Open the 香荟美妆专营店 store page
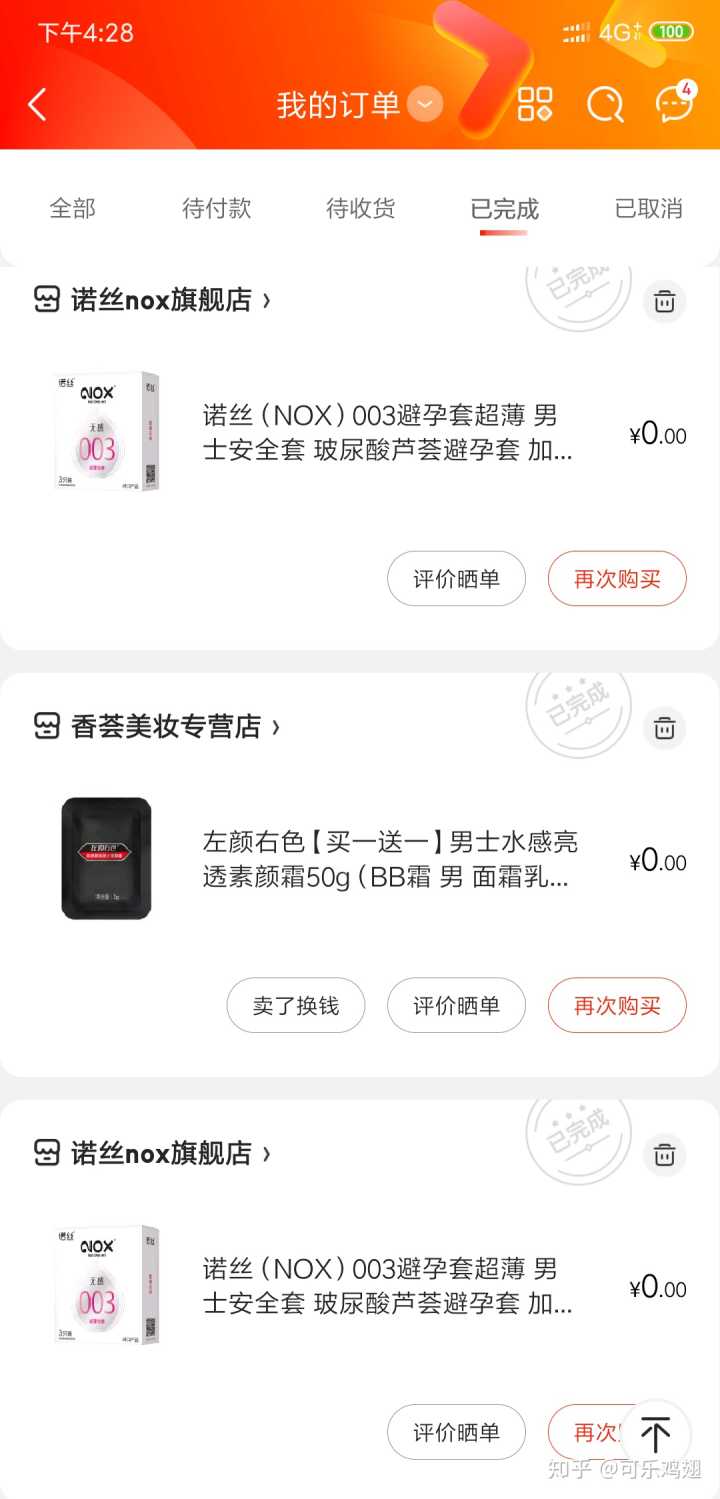This screenshot has width=720, height=1499. click(x=165, y=727)
